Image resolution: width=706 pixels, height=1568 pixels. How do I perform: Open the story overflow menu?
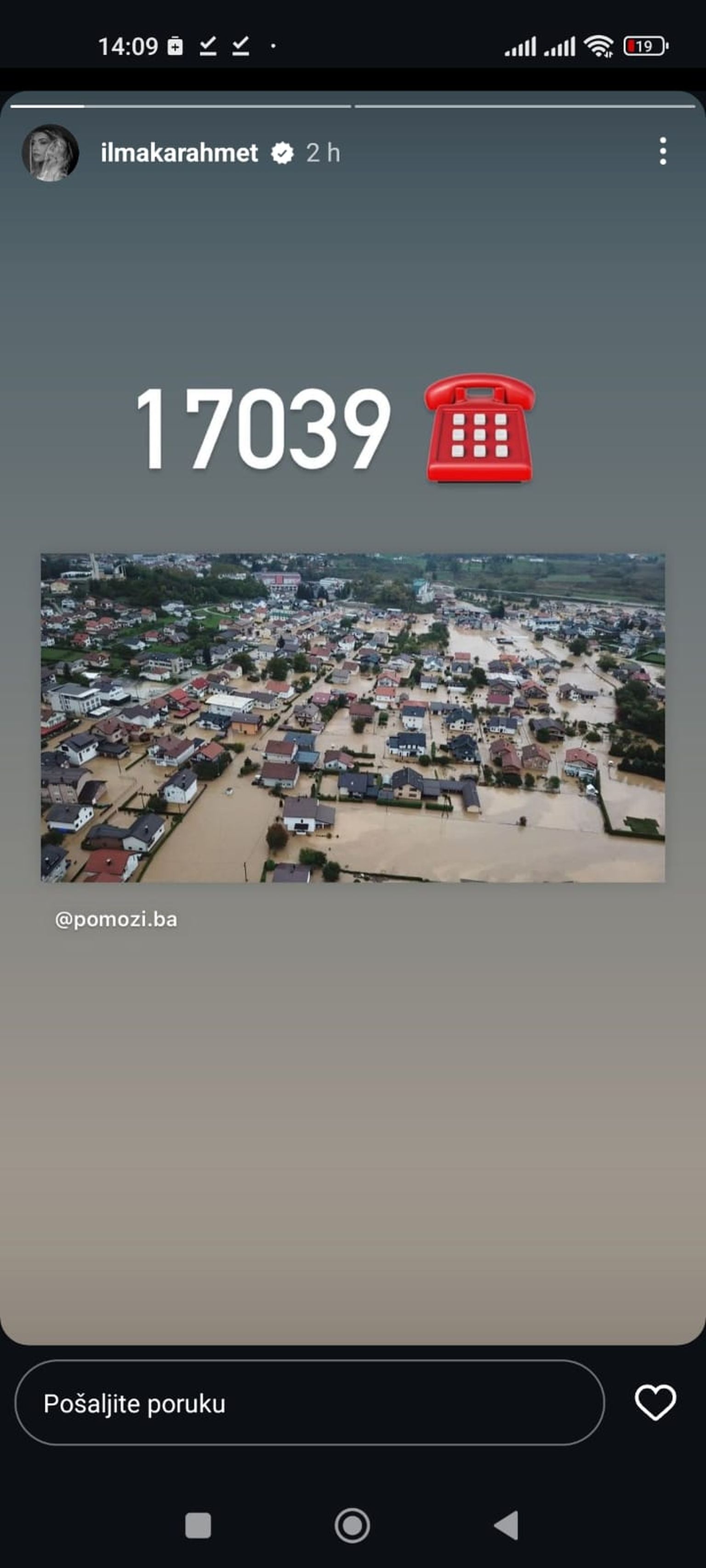tap(663, 151)
